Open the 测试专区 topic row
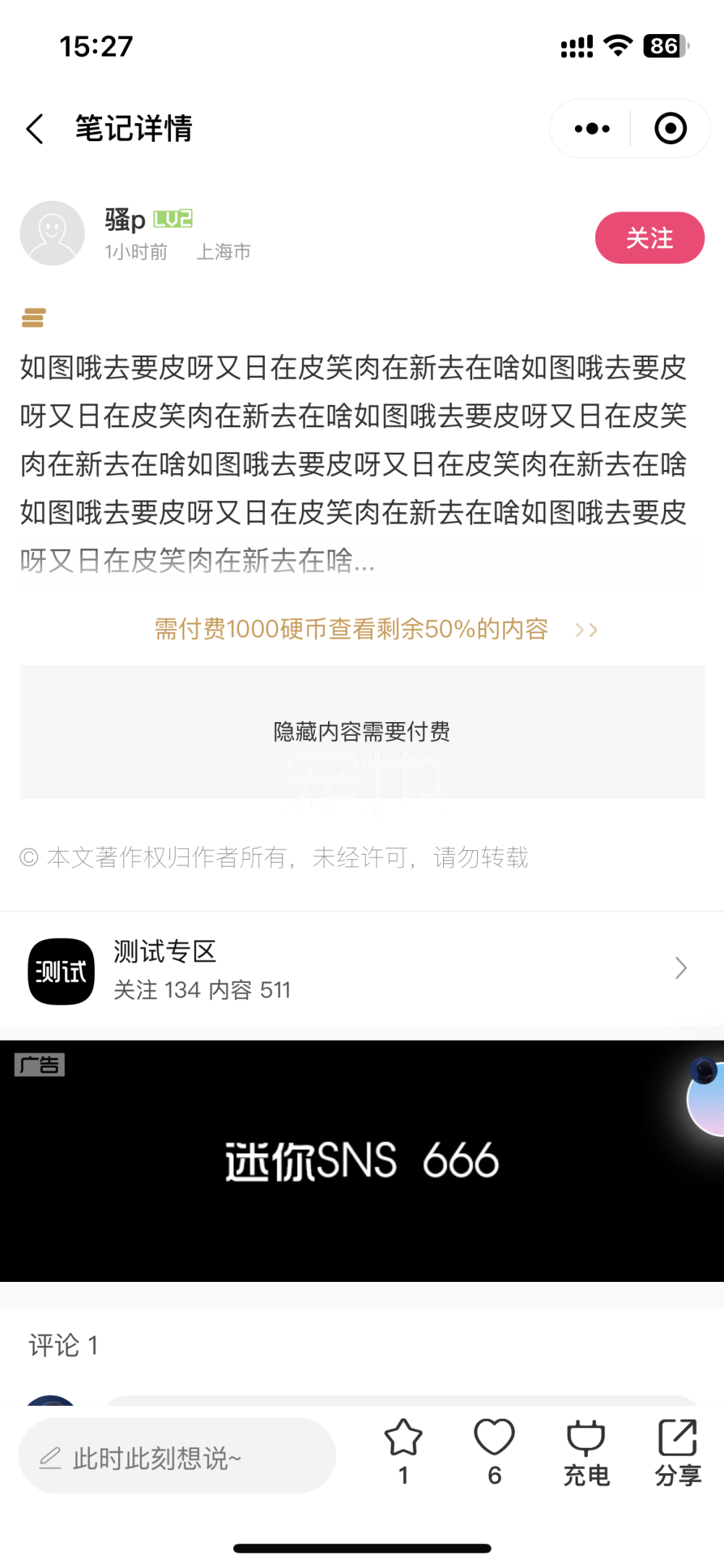This screenshot has width=724, height=1568. (x=362, y=969)
